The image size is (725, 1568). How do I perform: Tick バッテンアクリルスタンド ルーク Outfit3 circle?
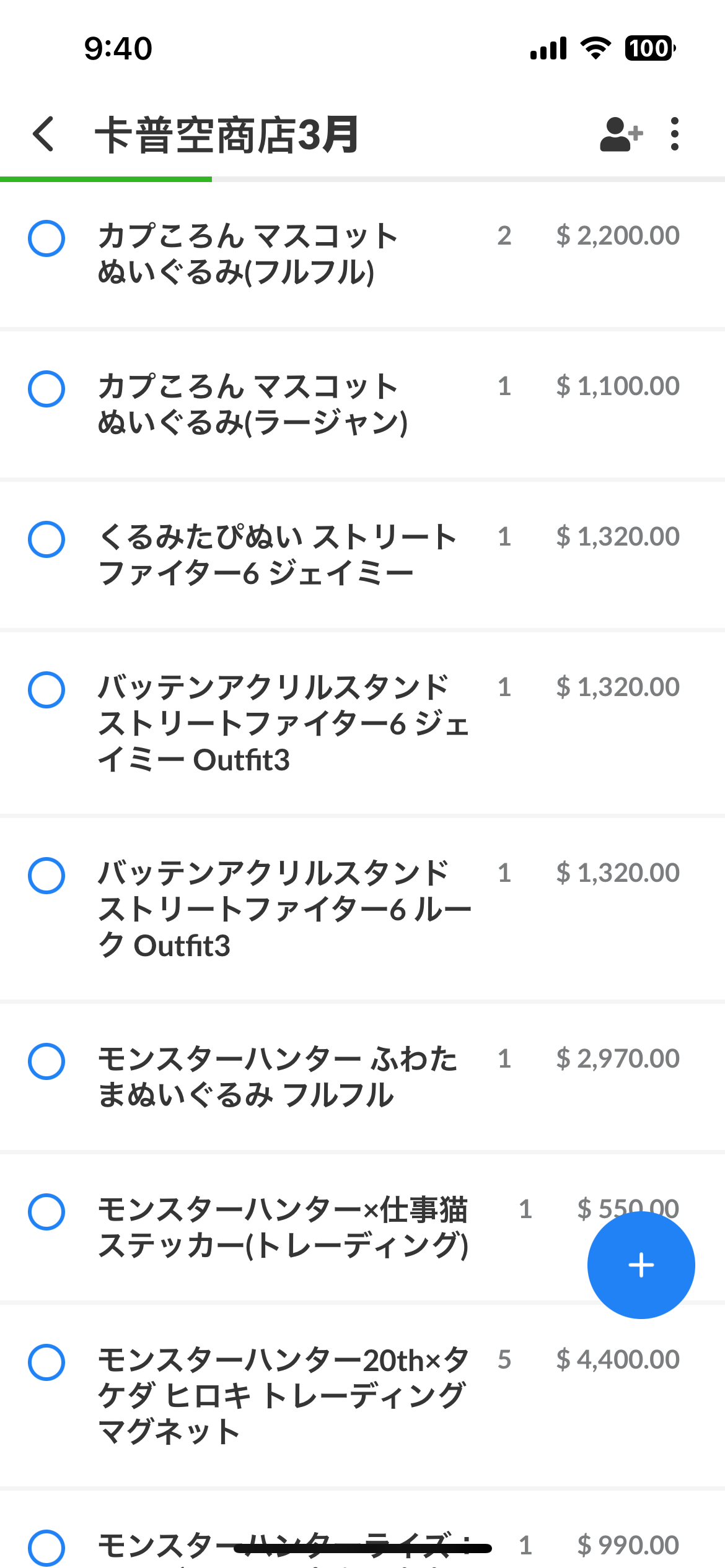(46, 876)
